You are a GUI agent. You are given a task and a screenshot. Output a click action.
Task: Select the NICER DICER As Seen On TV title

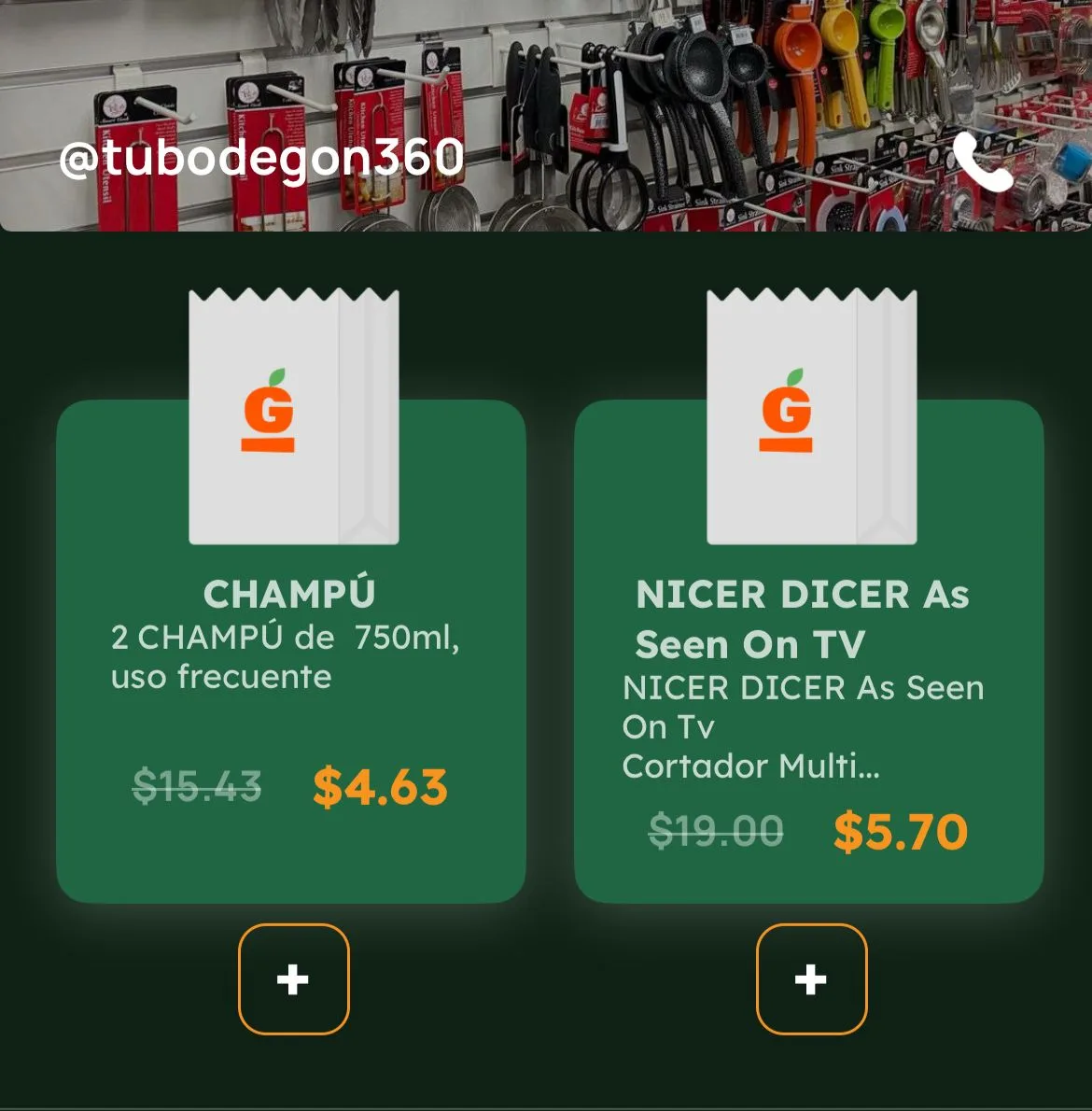(802, 618)
